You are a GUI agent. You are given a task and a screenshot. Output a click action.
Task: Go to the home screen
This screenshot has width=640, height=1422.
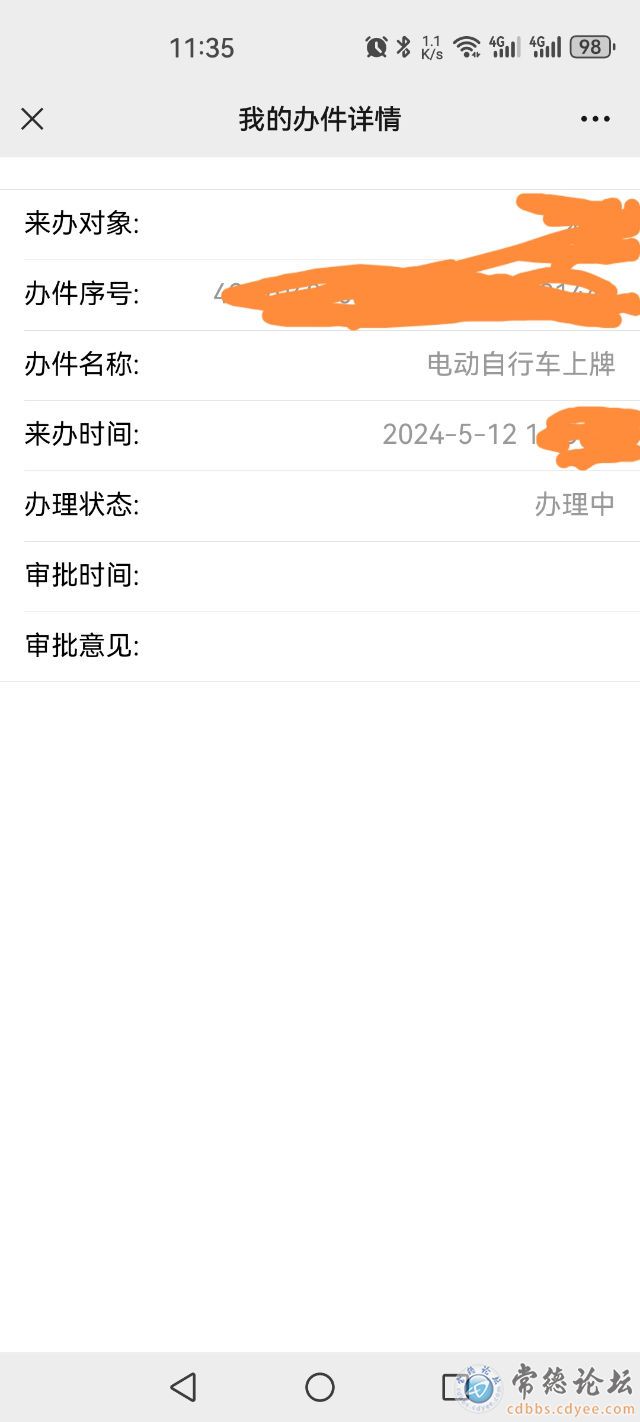[x=320, y=1387]
